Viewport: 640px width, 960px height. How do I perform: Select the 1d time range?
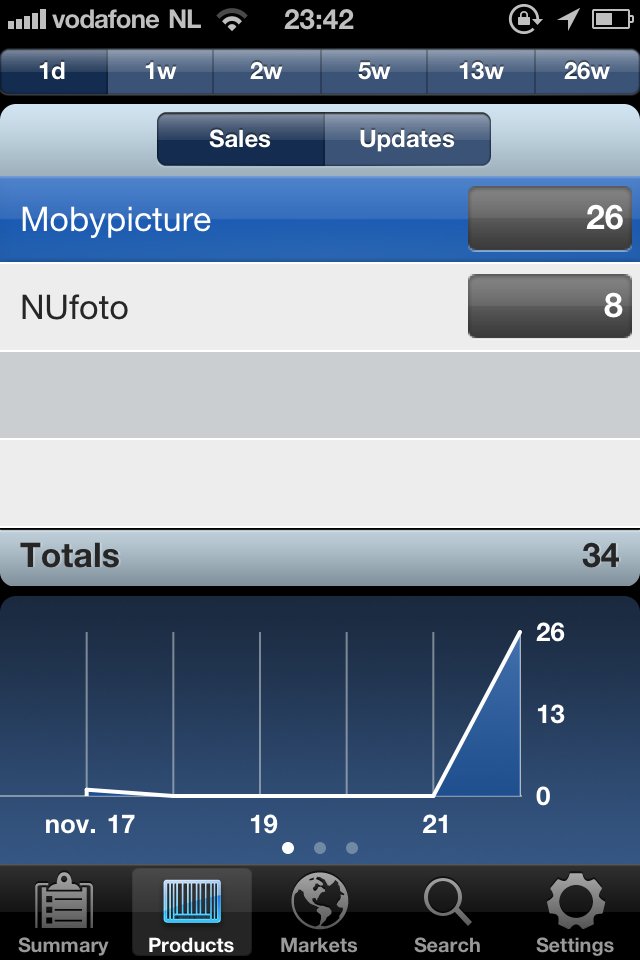(x=53, y=71)
